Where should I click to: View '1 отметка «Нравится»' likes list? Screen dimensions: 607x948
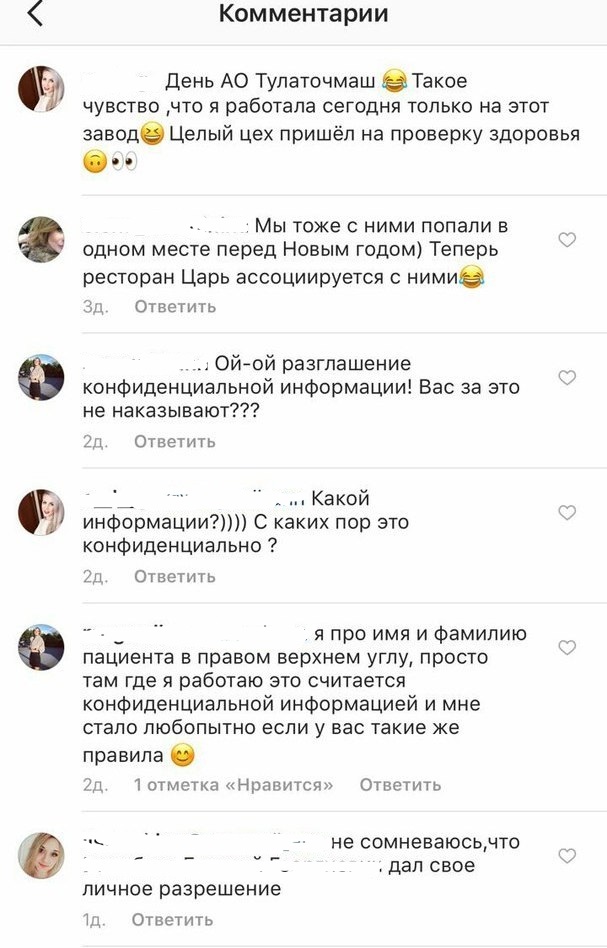[233, 785]
